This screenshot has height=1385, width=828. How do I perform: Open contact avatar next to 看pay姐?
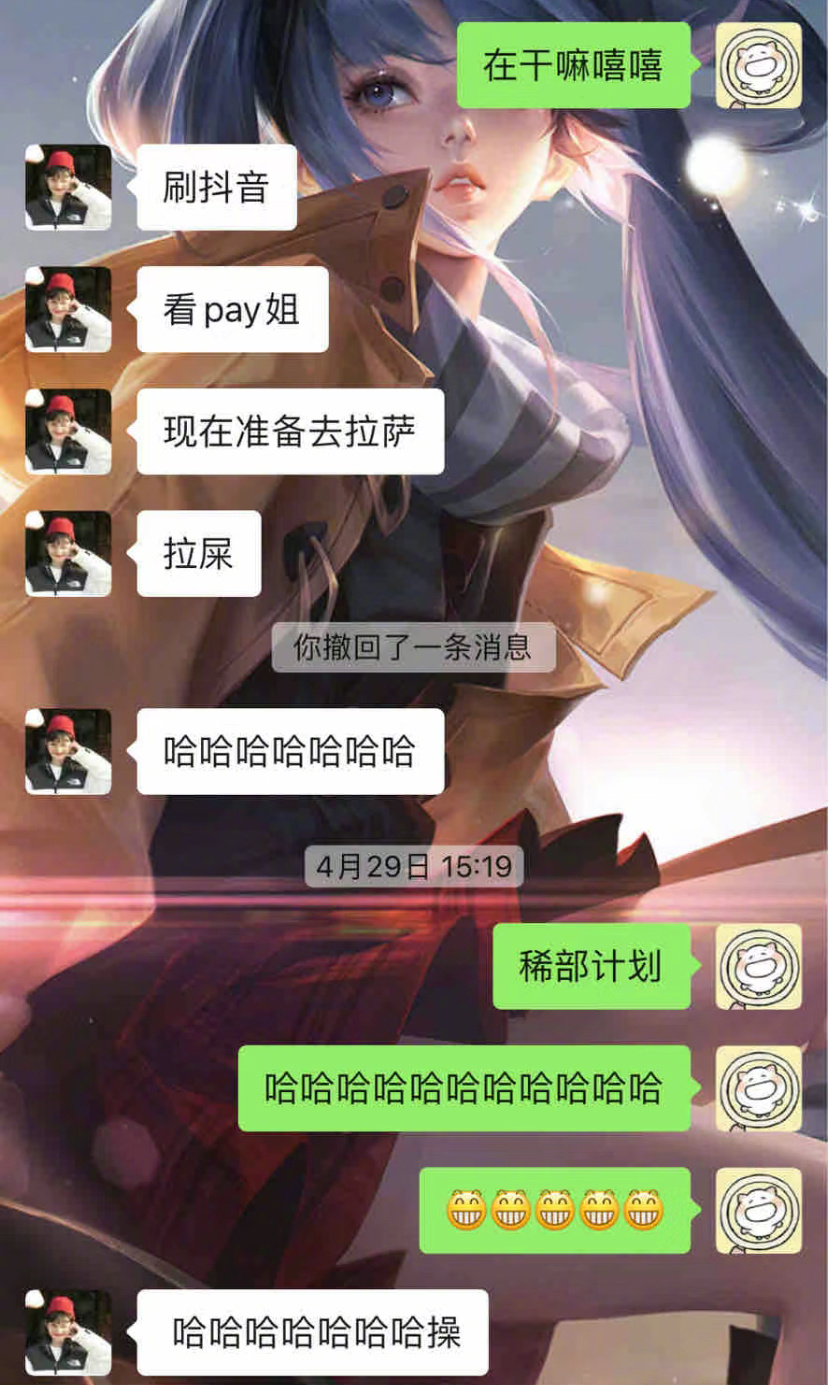(68, 309)
